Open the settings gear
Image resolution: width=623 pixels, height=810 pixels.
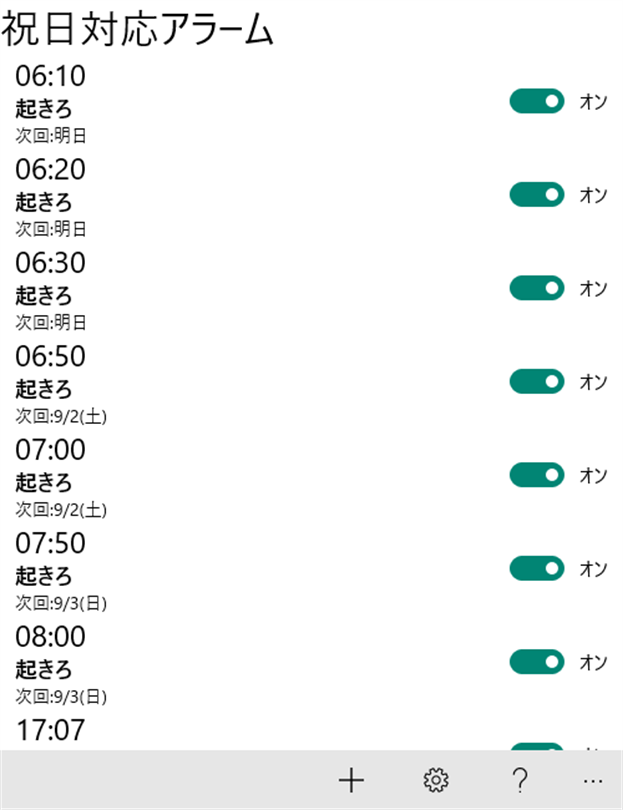435,781
